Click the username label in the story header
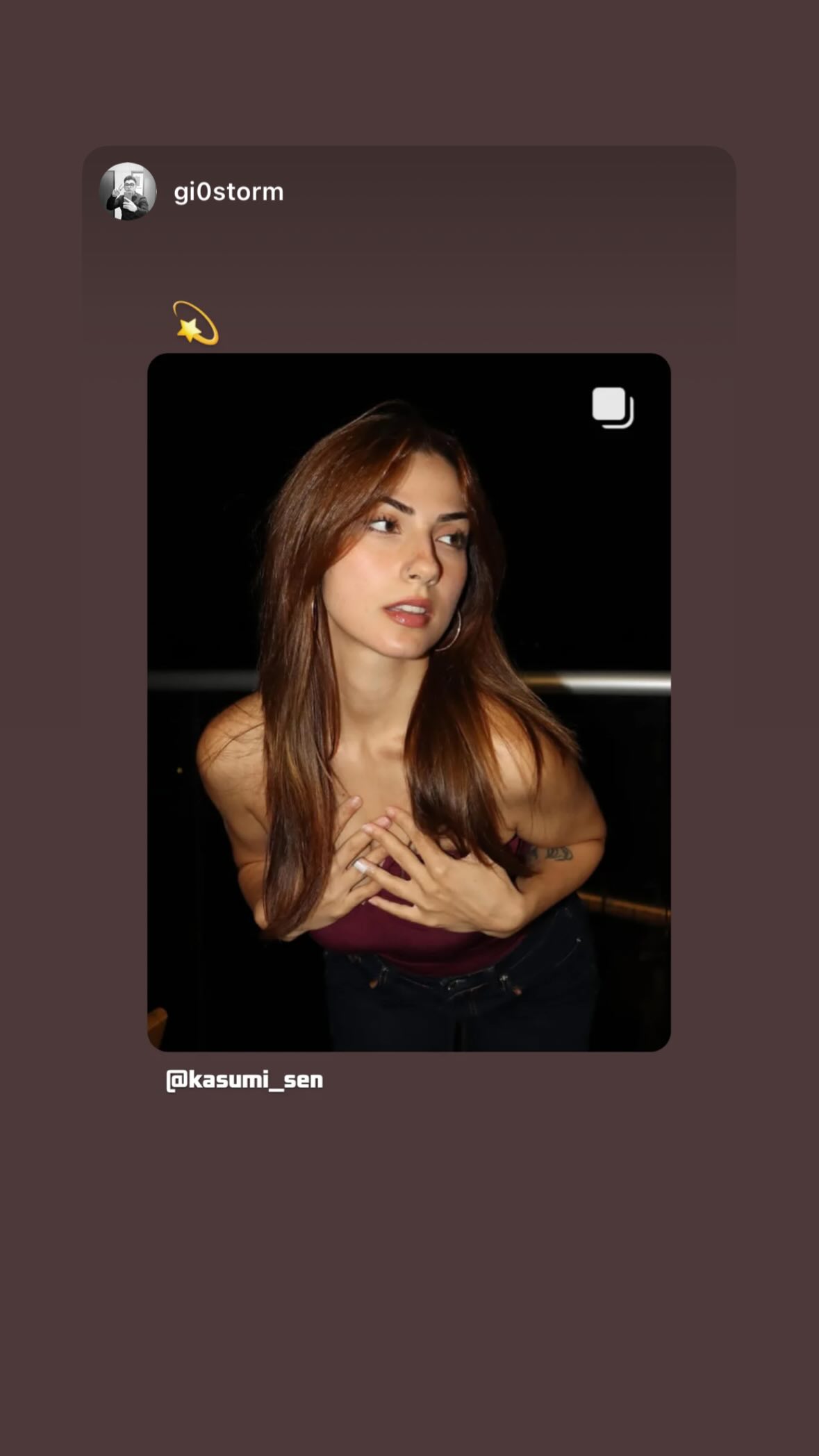This screenshot has height=1456, width=819. pos(229,191)
